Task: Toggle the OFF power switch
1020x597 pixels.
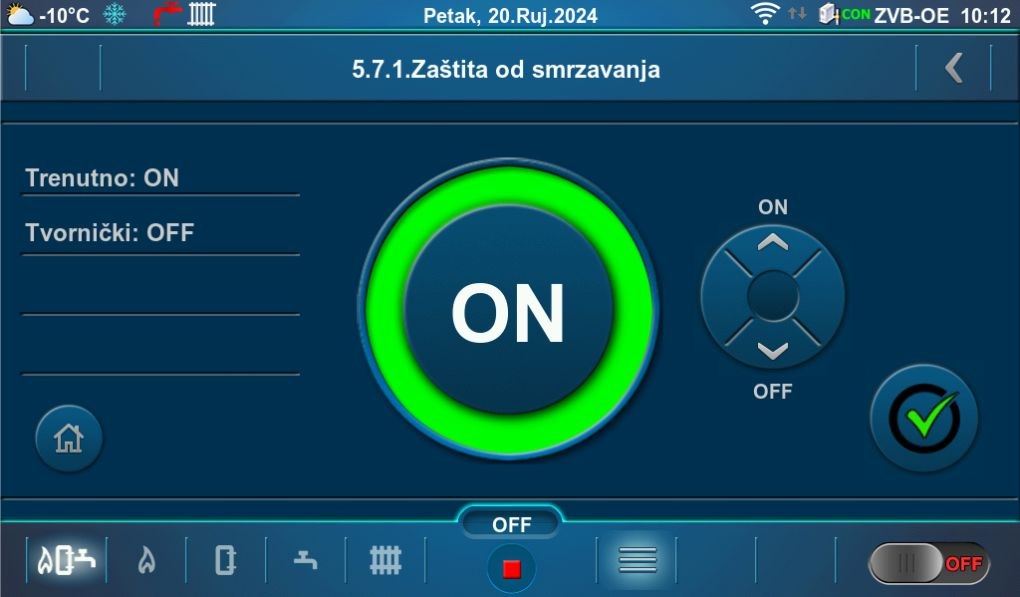Action: click(928, 563)
